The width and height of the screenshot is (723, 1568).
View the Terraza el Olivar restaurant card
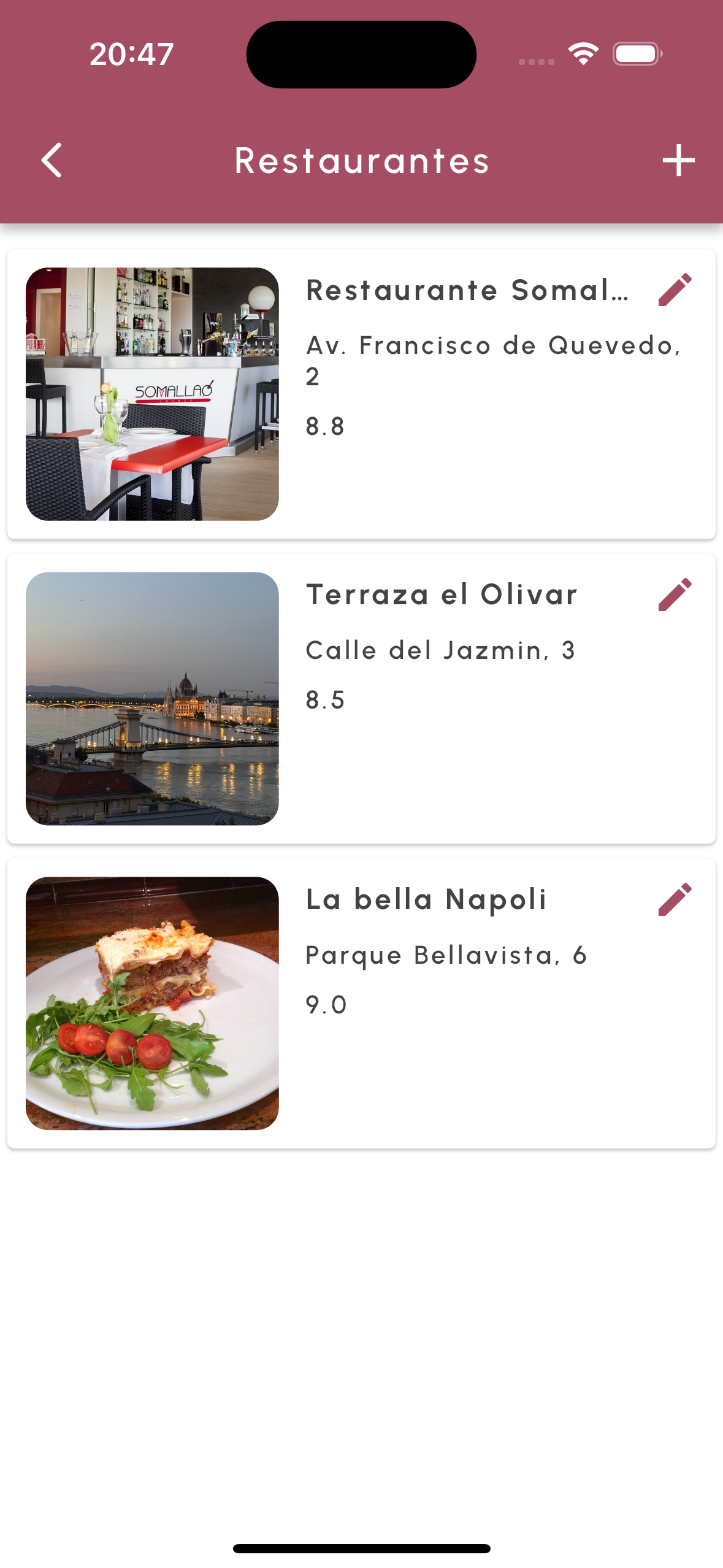(466, 767)
